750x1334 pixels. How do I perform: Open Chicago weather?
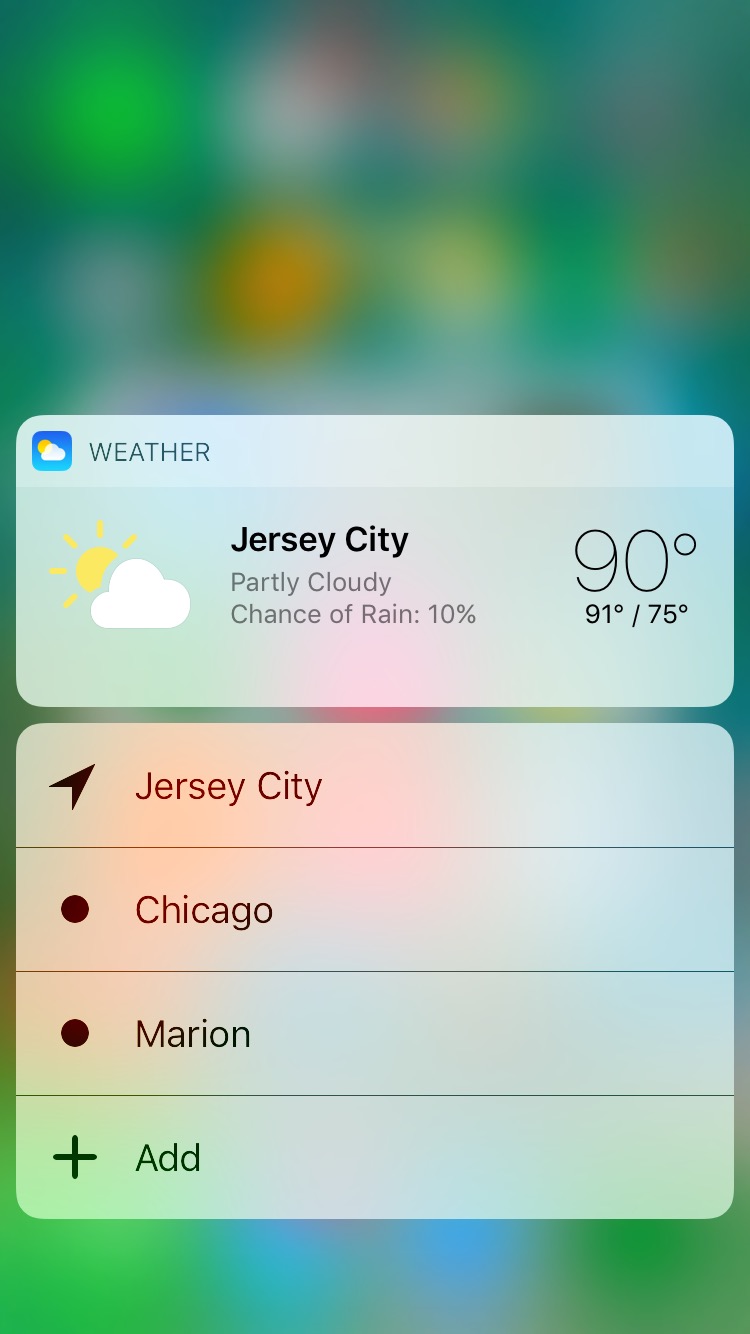pos(205,910)
